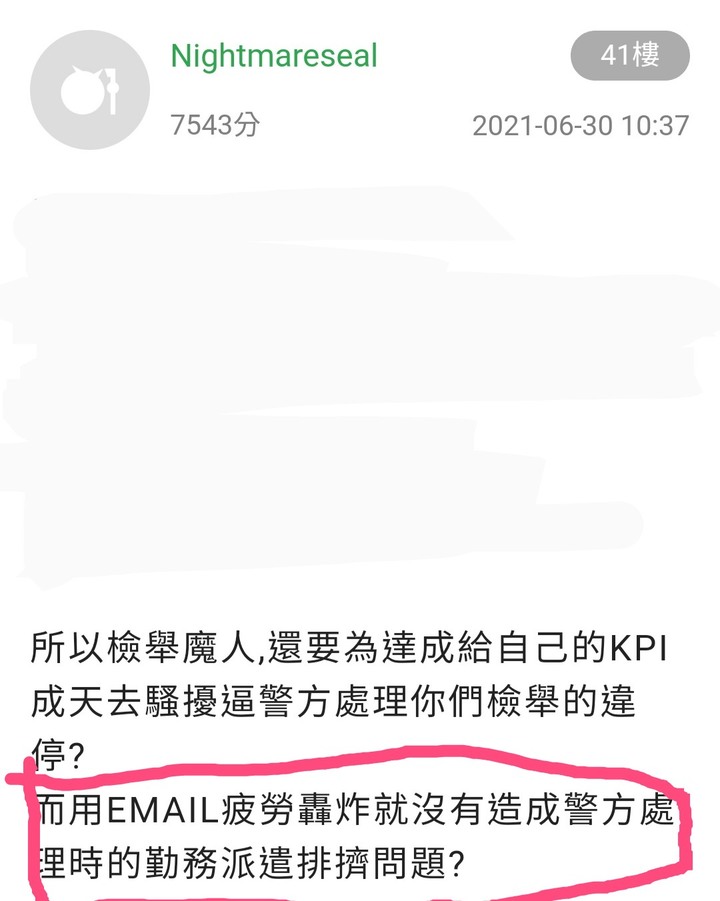Open Nightmareseal's profile avatar
The width and height of the screenshot is (720, 901).
point(90,91)
